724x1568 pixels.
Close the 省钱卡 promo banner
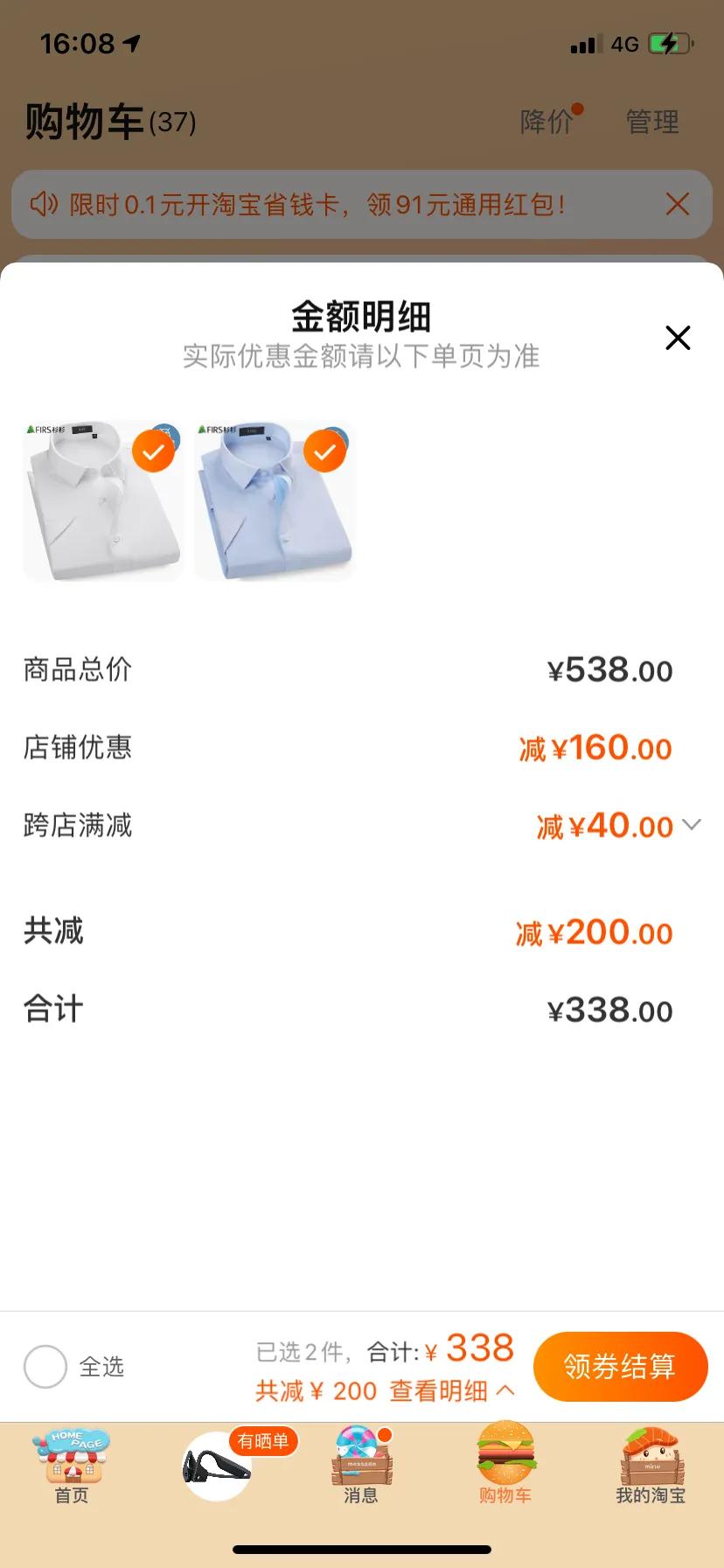click(678, 204)
